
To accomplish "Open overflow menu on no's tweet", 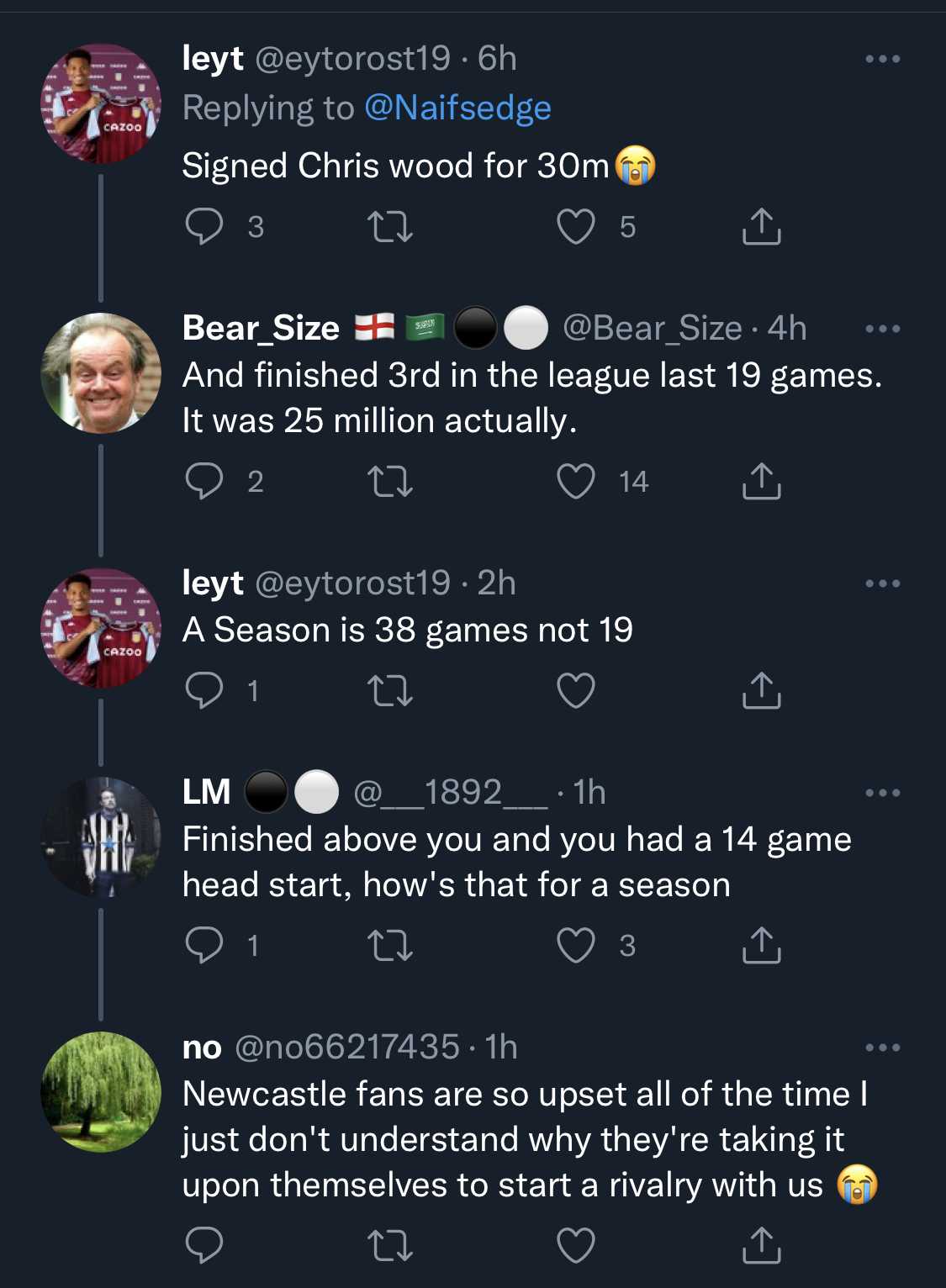I will coord(882,1048).
